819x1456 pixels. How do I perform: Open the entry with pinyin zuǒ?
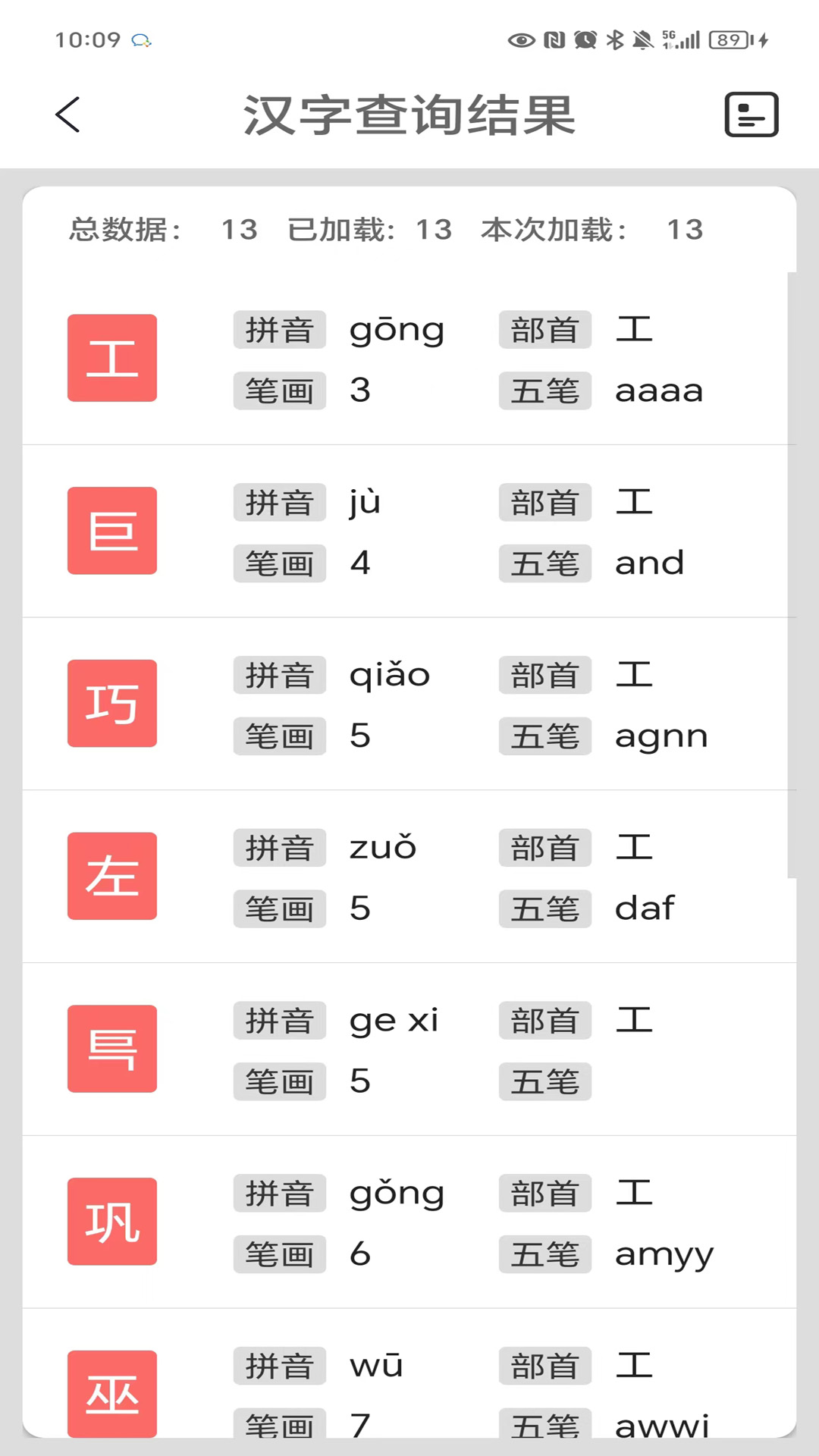coord(381,848)
